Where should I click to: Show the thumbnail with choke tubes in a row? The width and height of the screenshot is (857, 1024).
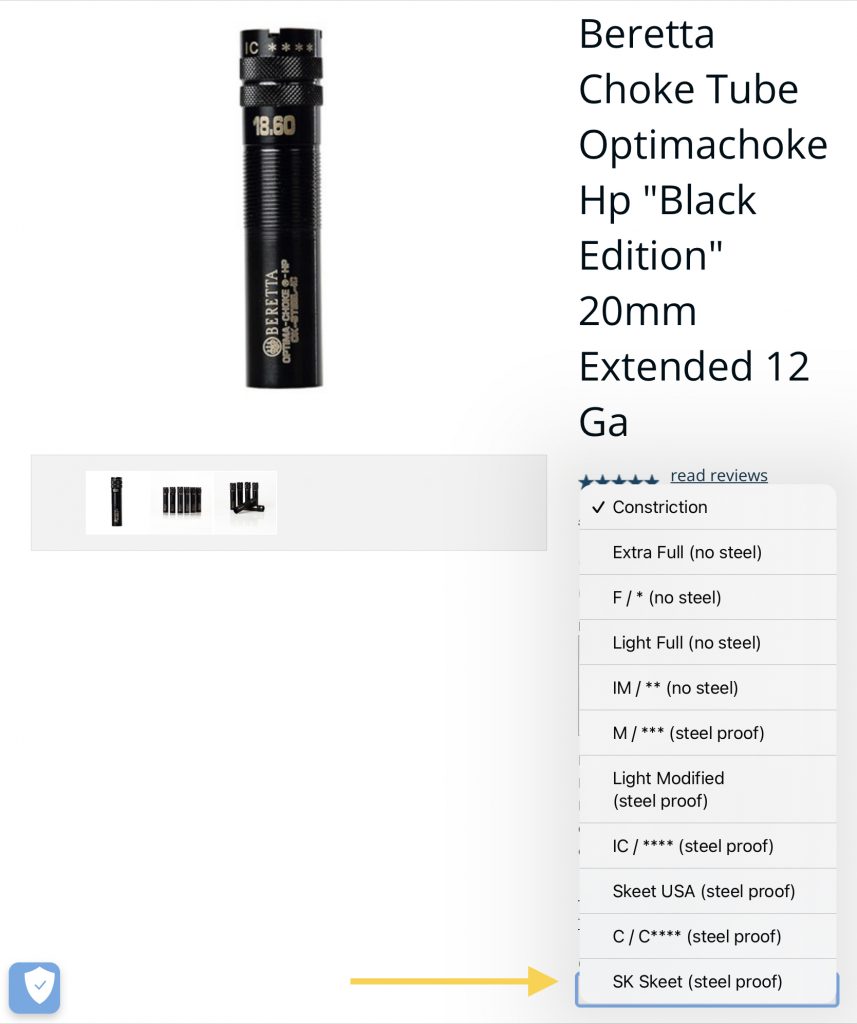pos(181,502)
